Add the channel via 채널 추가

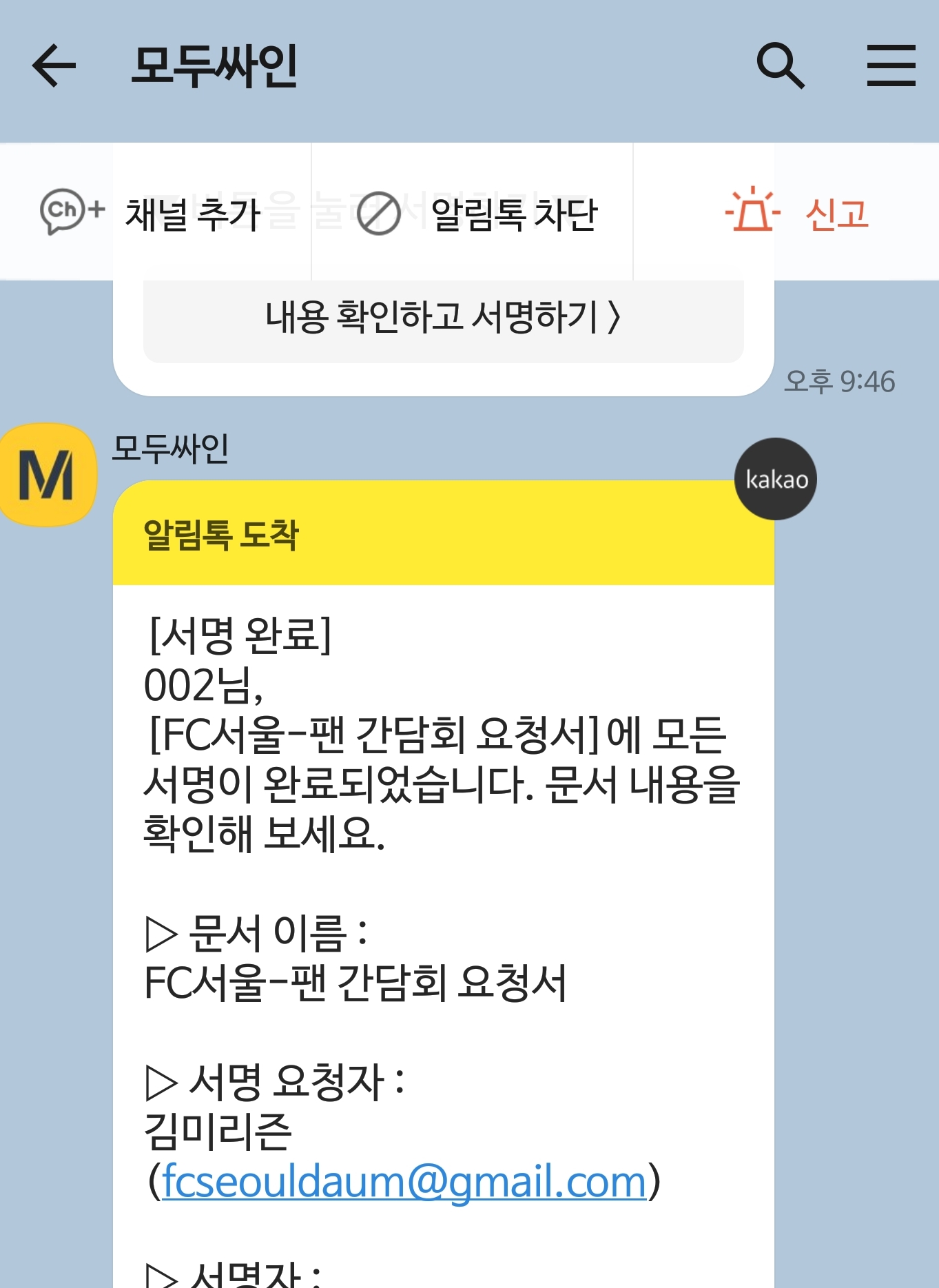pyautogui.click(x=152, y=213)
